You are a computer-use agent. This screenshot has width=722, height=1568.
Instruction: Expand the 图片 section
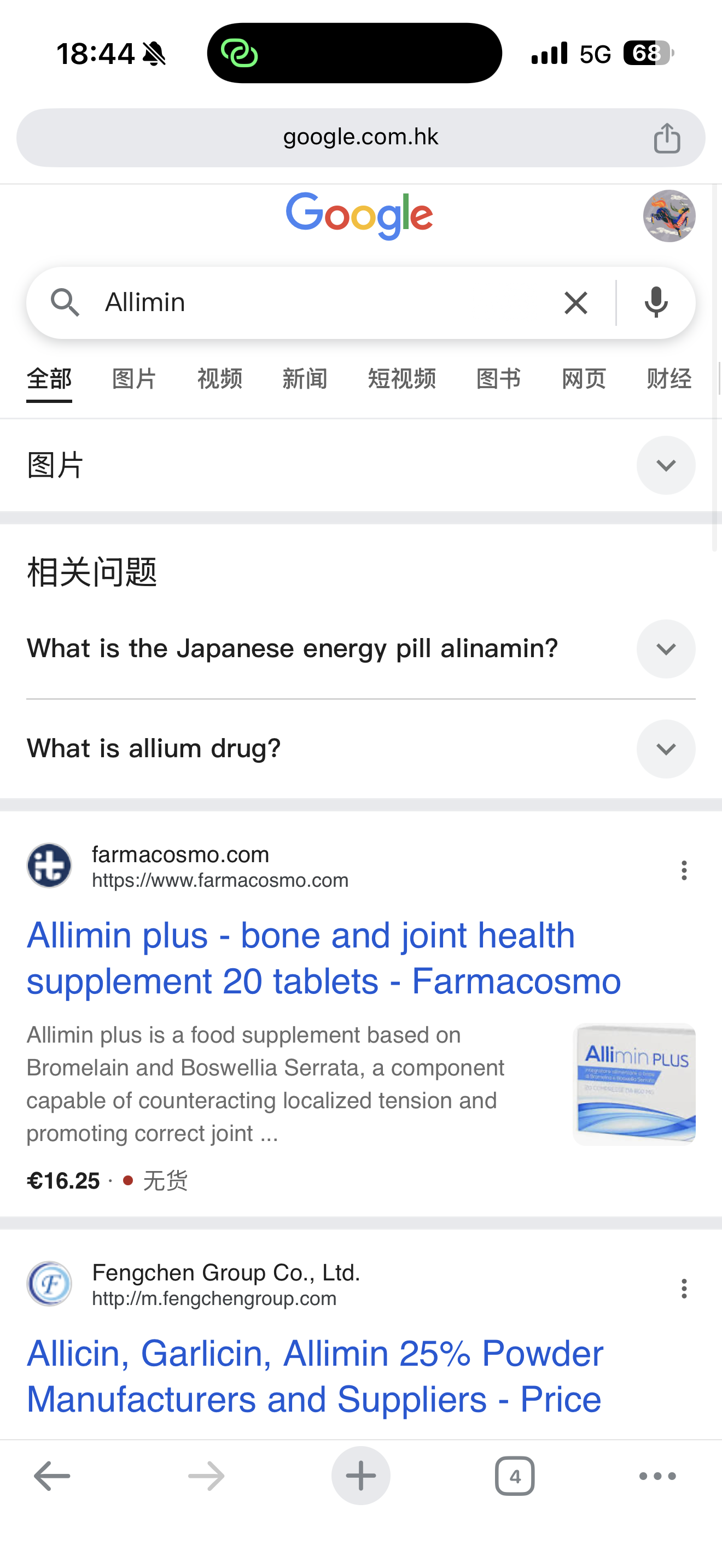pyautogui.click(x=665, y=465)
